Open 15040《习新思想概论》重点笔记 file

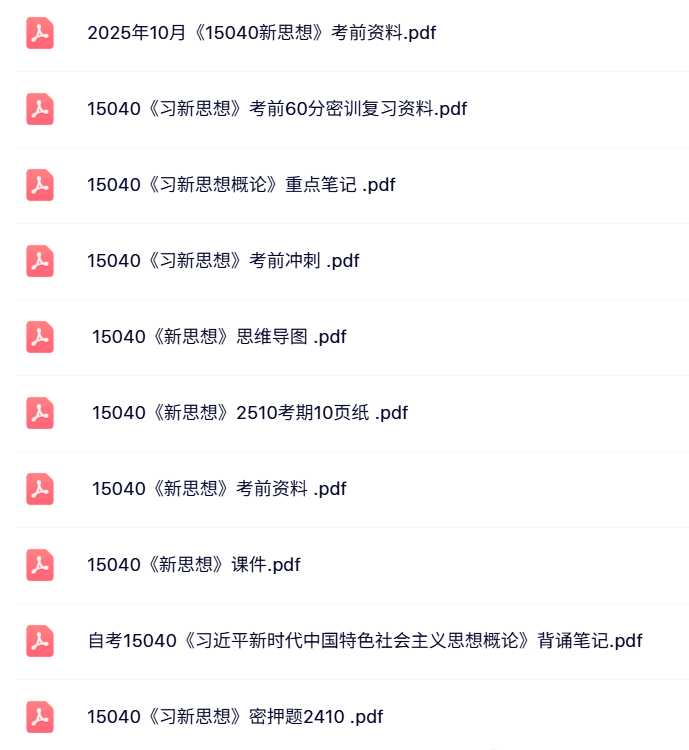pos(241,185)
